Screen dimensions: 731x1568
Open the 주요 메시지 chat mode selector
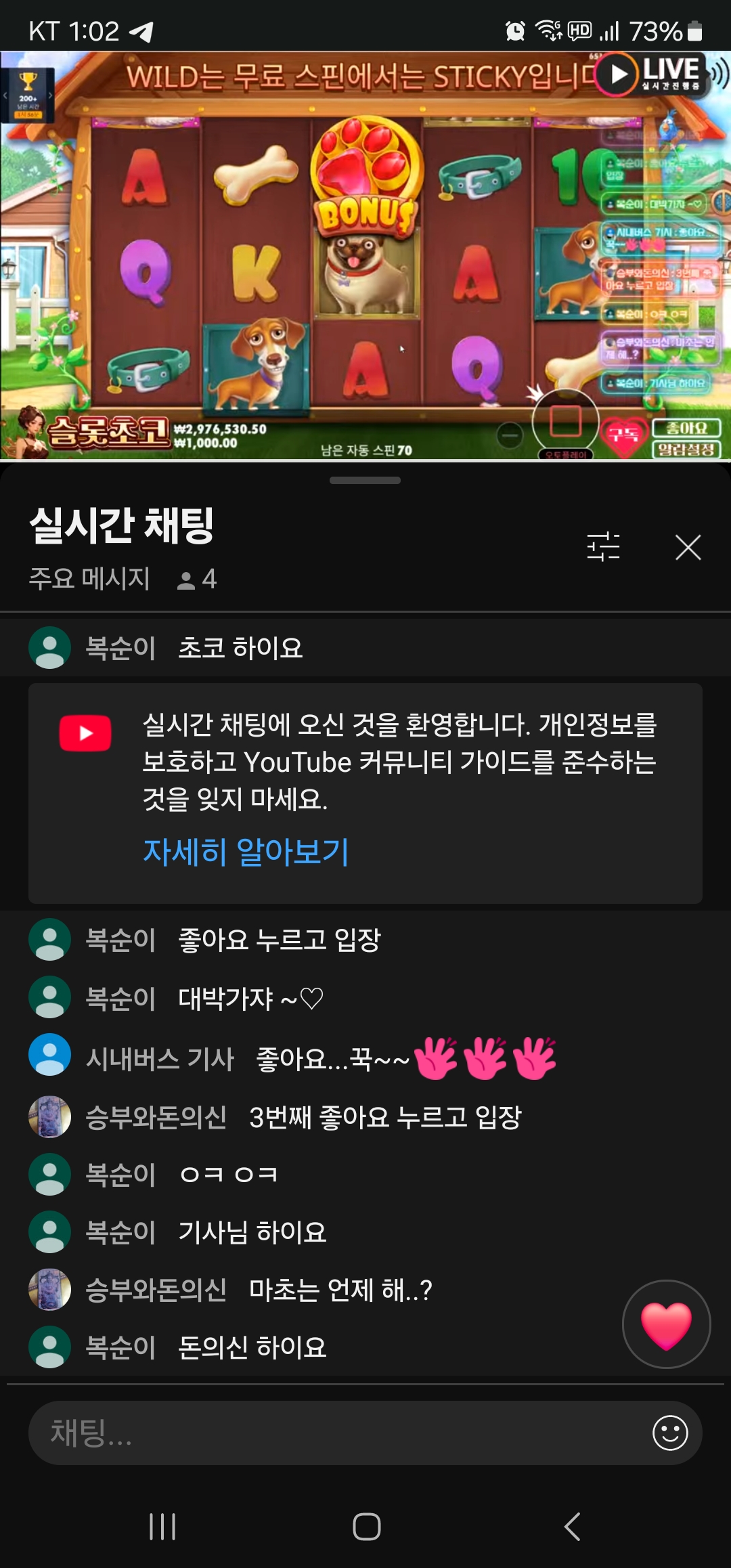tap(89, 578)
